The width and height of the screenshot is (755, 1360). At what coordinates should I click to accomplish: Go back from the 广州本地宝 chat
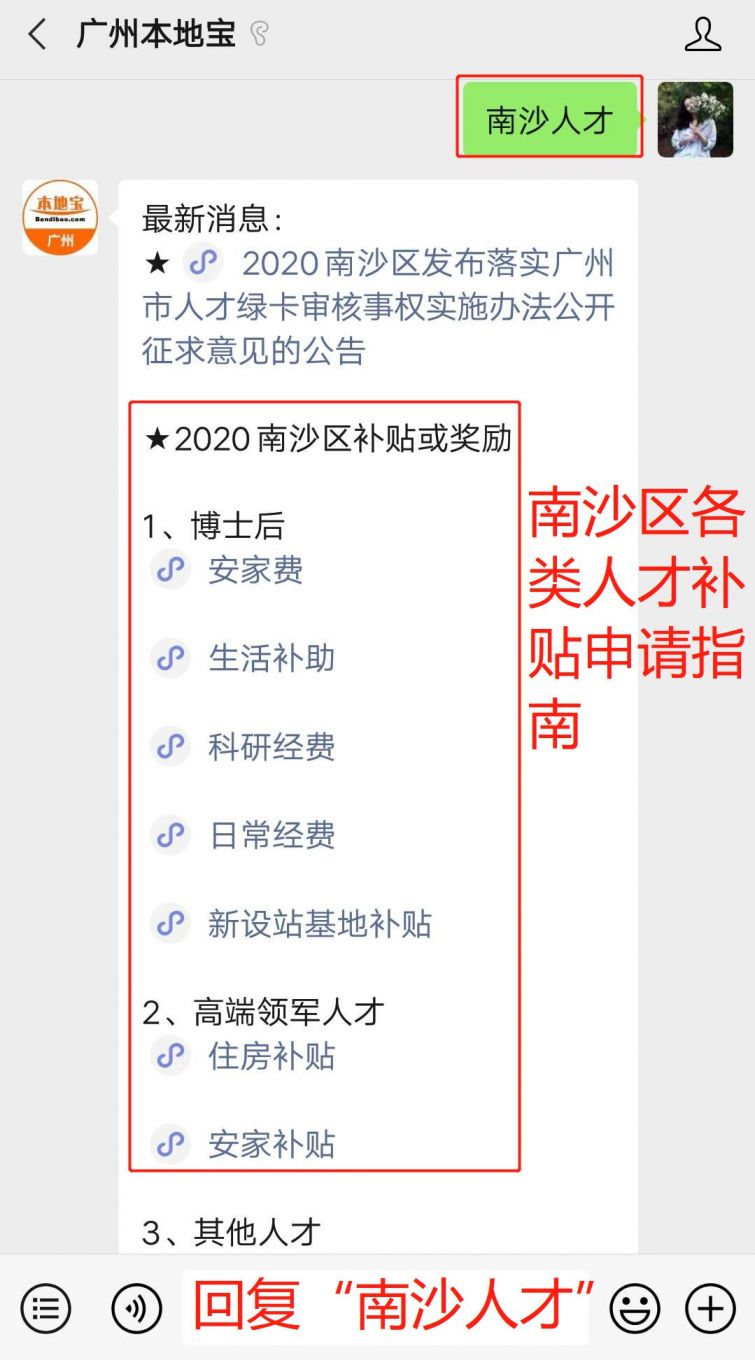tap(38, 35)
